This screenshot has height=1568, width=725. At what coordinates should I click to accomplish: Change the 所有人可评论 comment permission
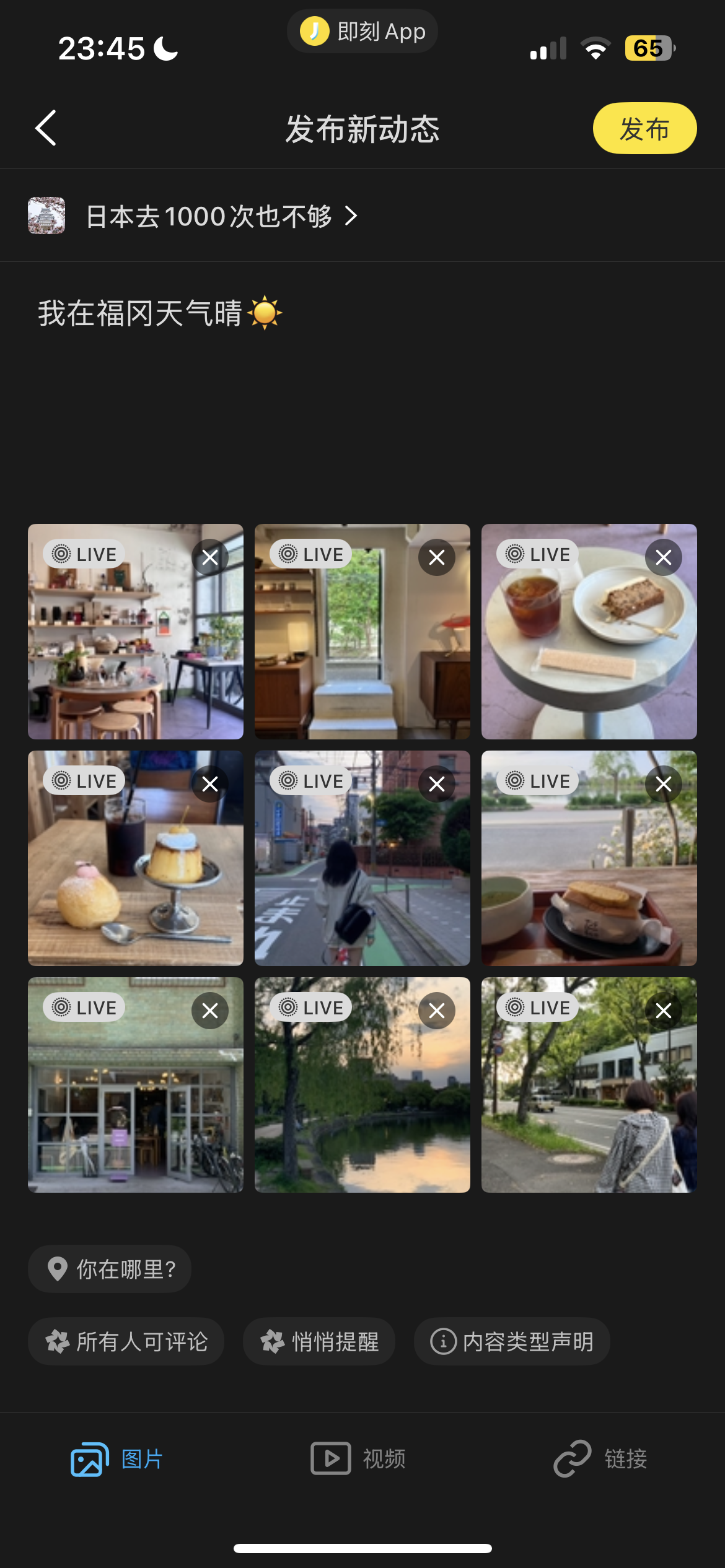pos(126,1341)
